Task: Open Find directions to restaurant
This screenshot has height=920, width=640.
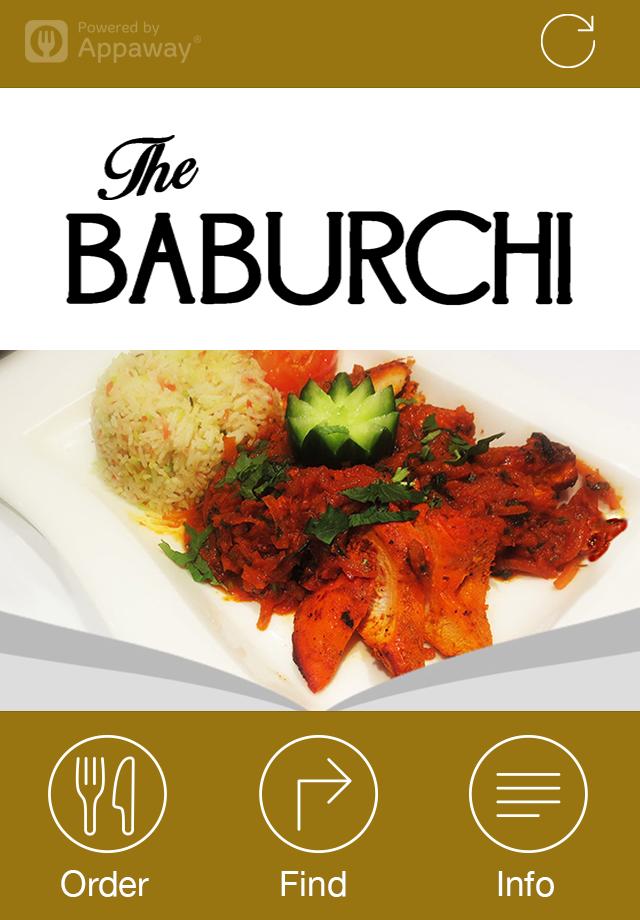Action: click(318, 795)
